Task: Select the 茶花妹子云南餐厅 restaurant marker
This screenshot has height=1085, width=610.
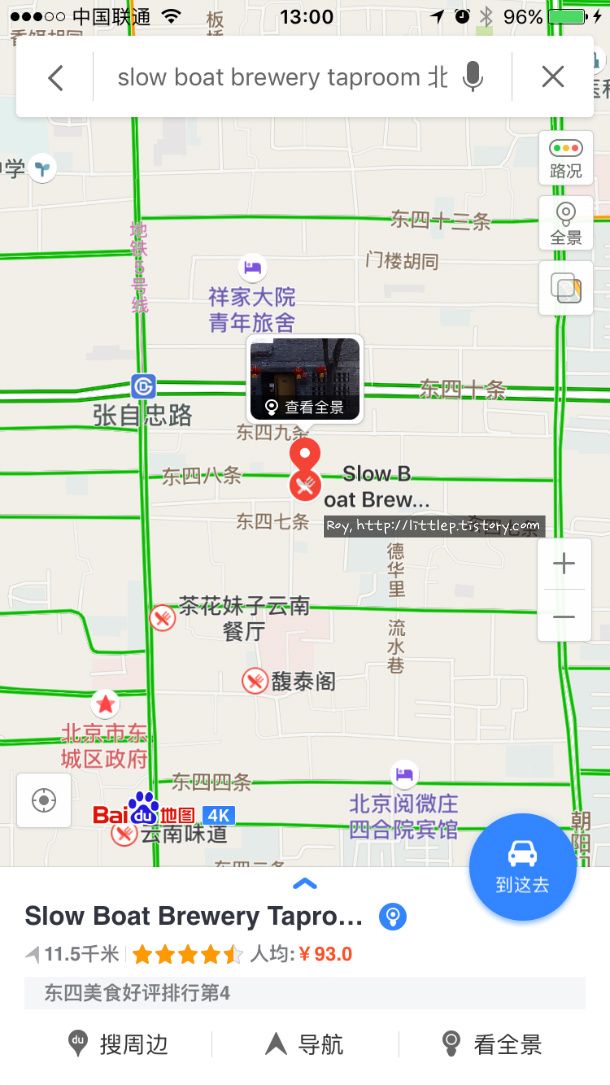Action: [x=163, y=617]
